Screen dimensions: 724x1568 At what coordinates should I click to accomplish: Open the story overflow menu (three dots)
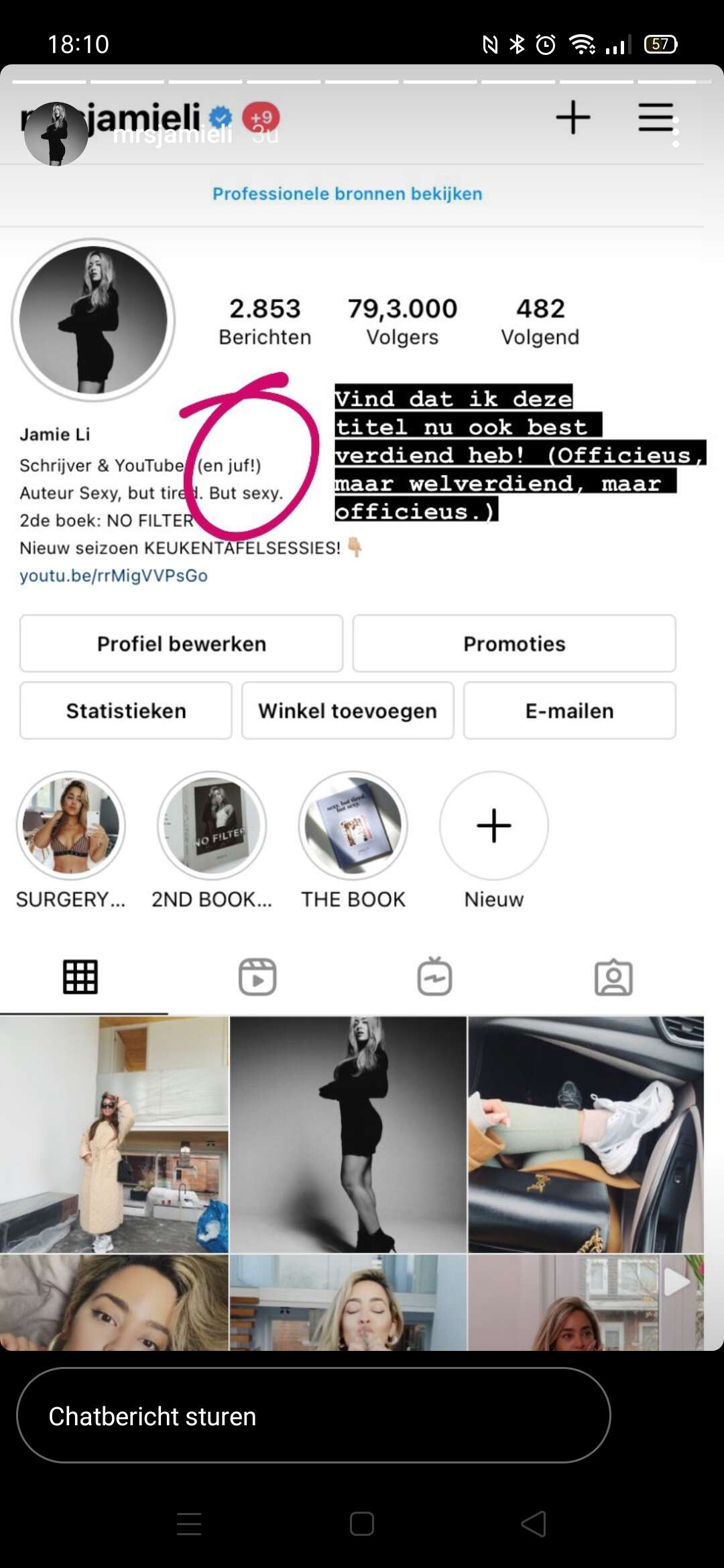point(676,132)
